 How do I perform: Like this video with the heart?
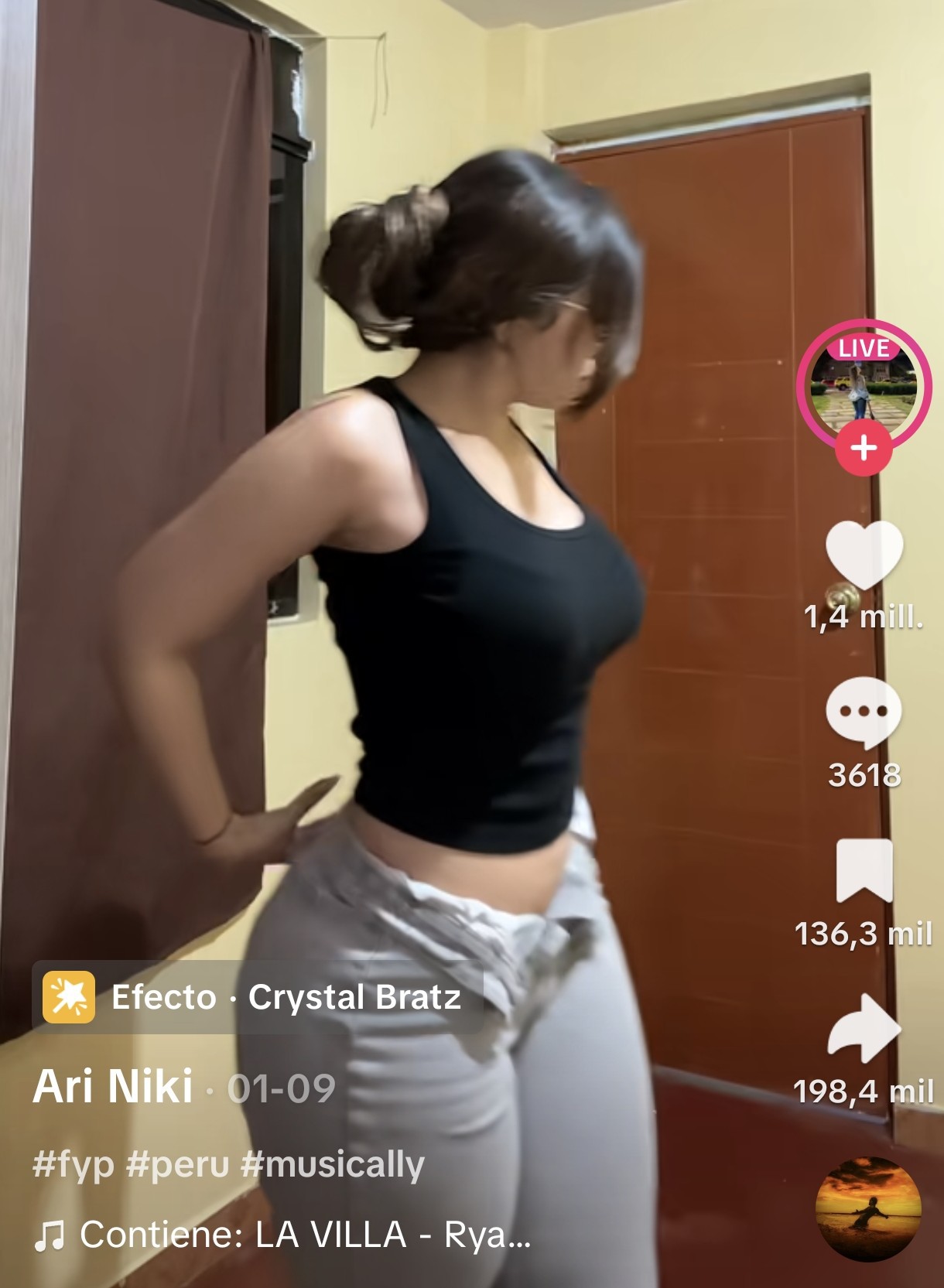[x=864, y=555]
